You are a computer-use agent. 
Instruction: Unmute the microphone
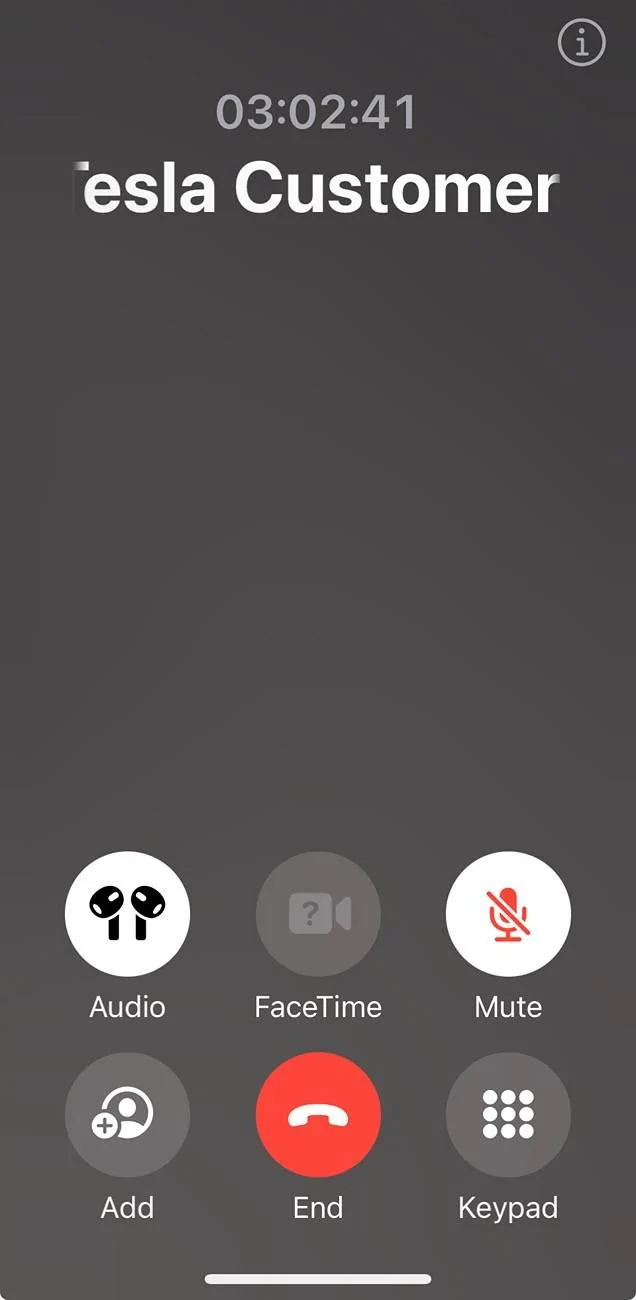click(508, 913)
